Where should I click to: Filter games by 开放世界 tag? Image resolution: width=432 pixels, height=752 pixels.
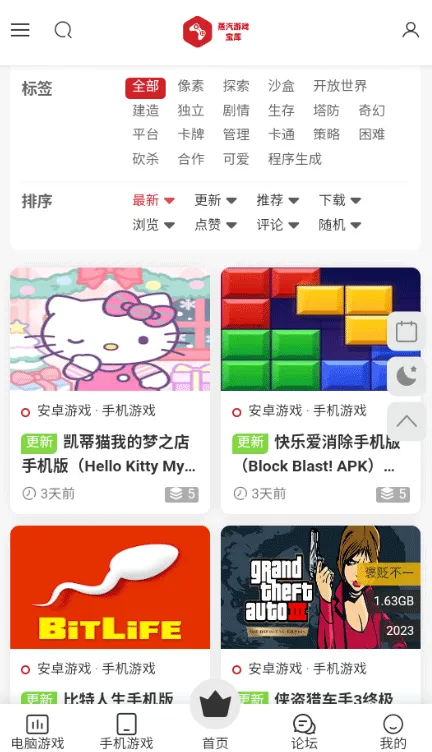pos(340,86)
